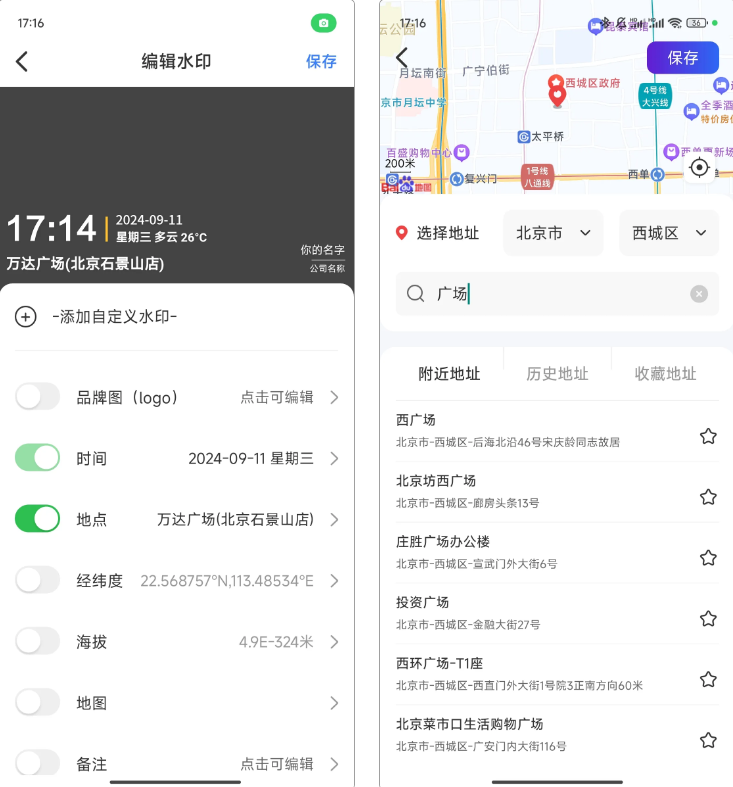Tap 保存 on the 编辑水印 screen
733x787 pixels.
pyautogui.click(x=321, y=61)
